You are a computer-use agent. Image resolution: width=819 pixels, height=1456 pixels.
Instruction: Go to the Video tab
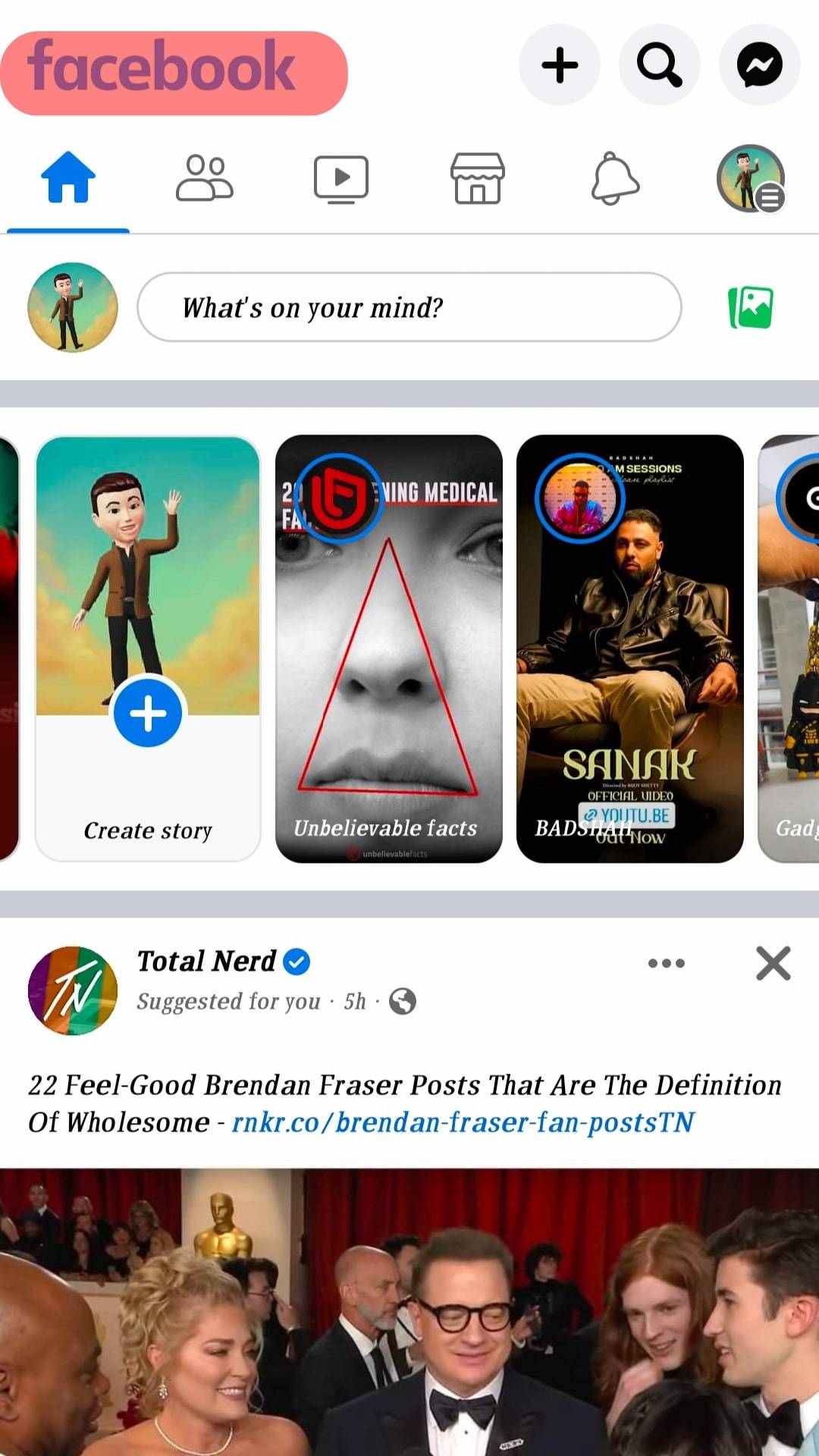click(341, 179)
